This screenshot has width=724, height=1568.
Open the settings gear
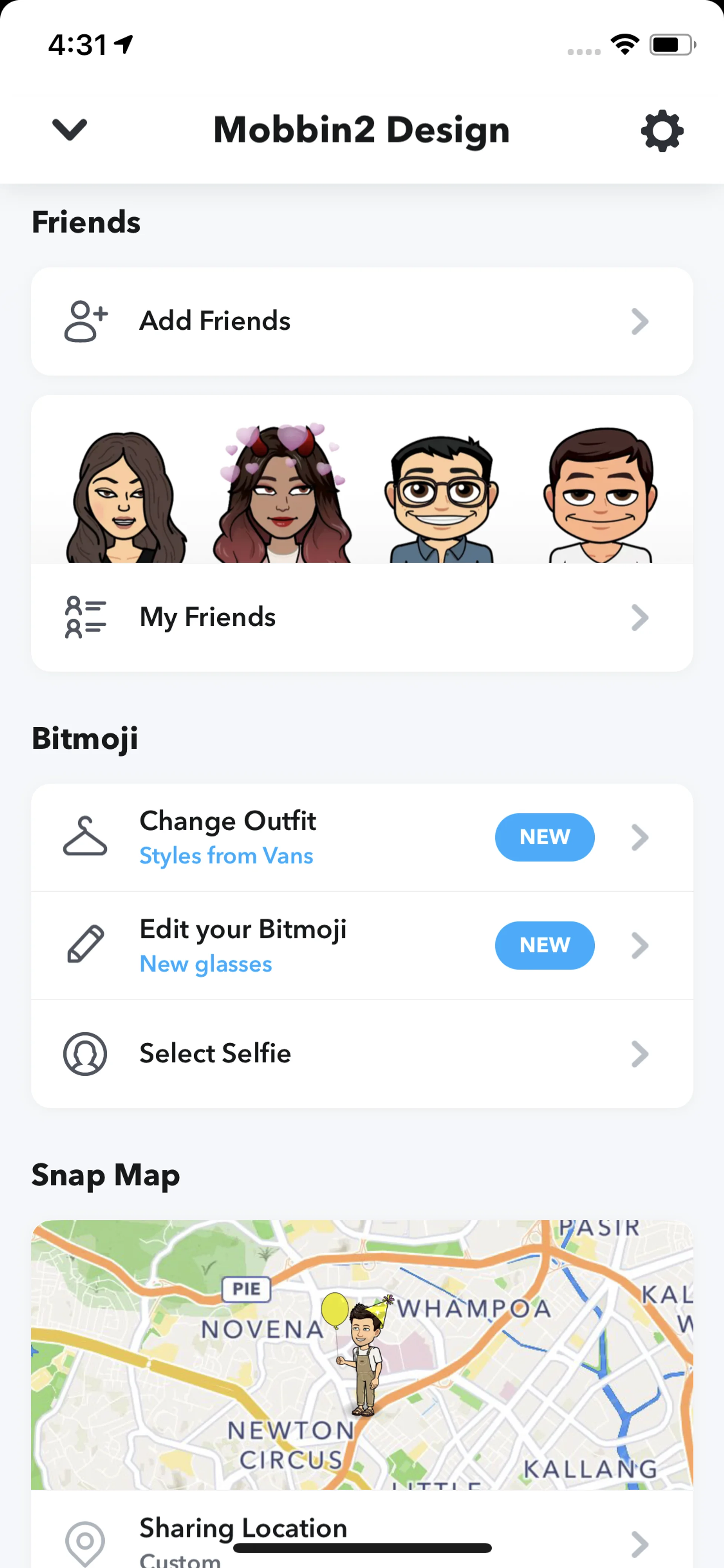(x=662, y=130)
